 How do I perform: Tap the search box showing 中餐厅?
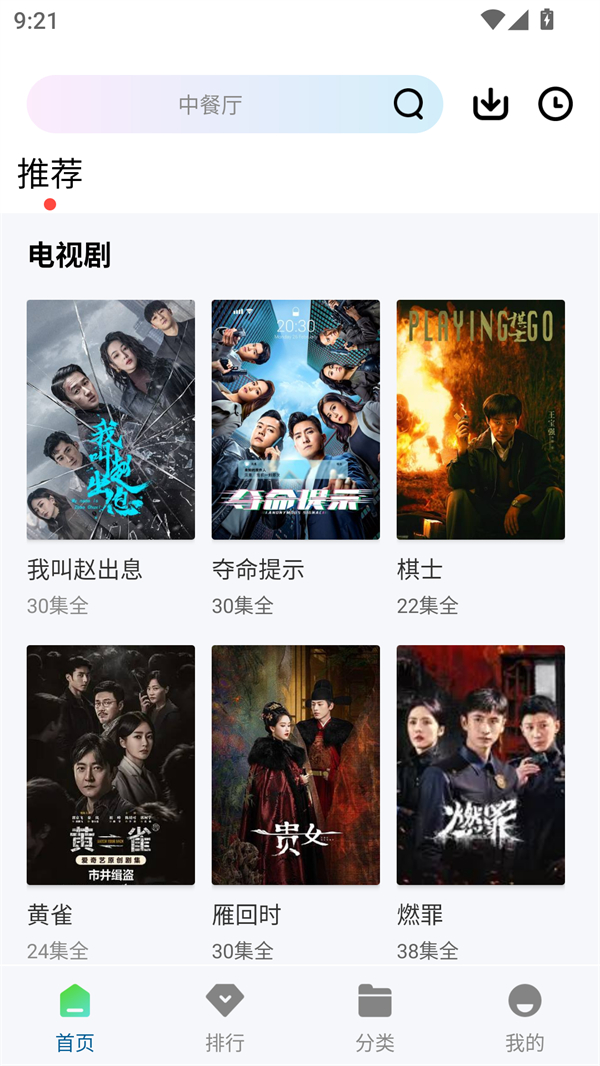click(210, 104)
